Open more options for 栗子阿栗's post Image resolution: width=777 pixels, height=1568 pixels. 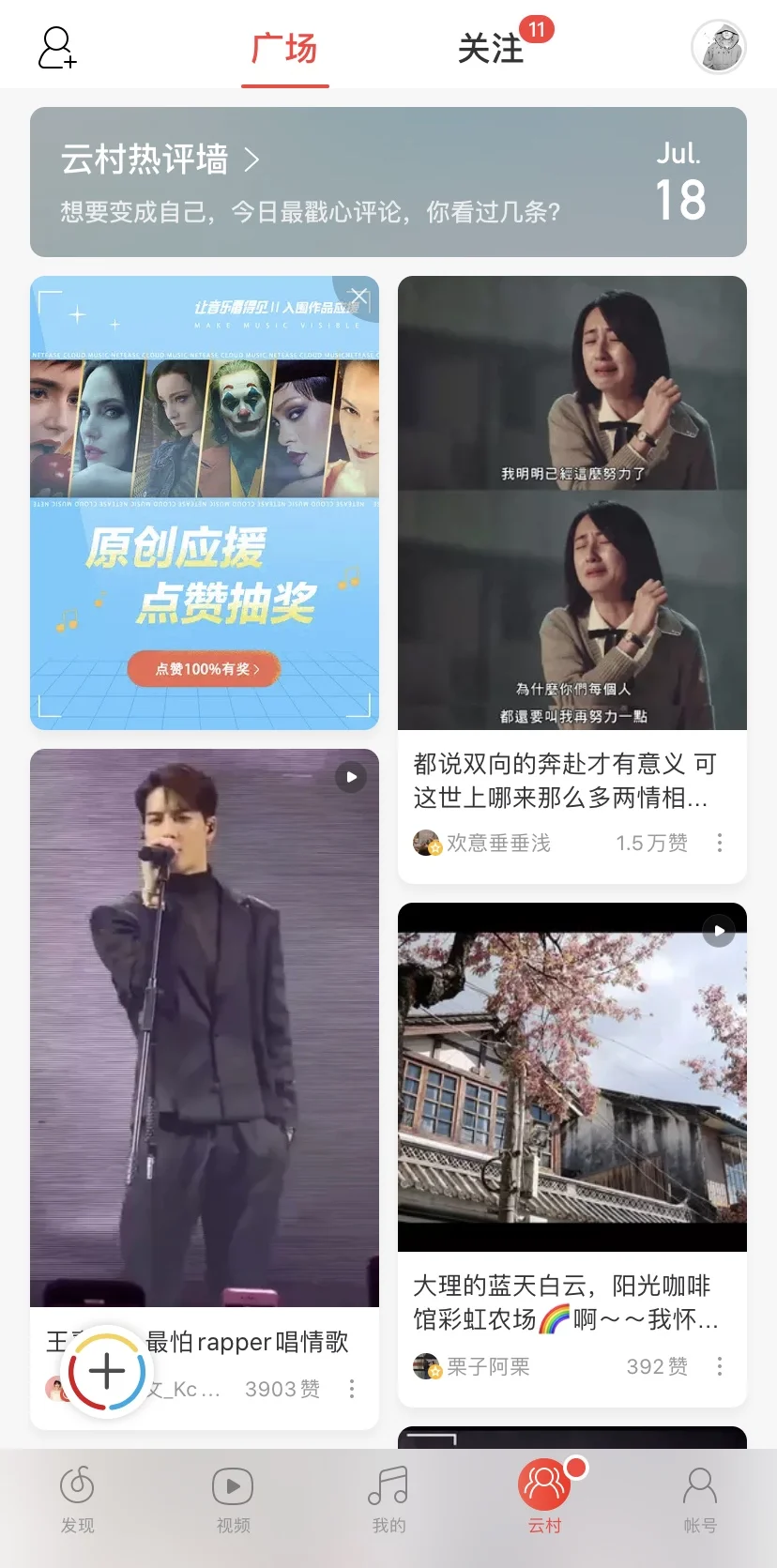pos(720,1366)
